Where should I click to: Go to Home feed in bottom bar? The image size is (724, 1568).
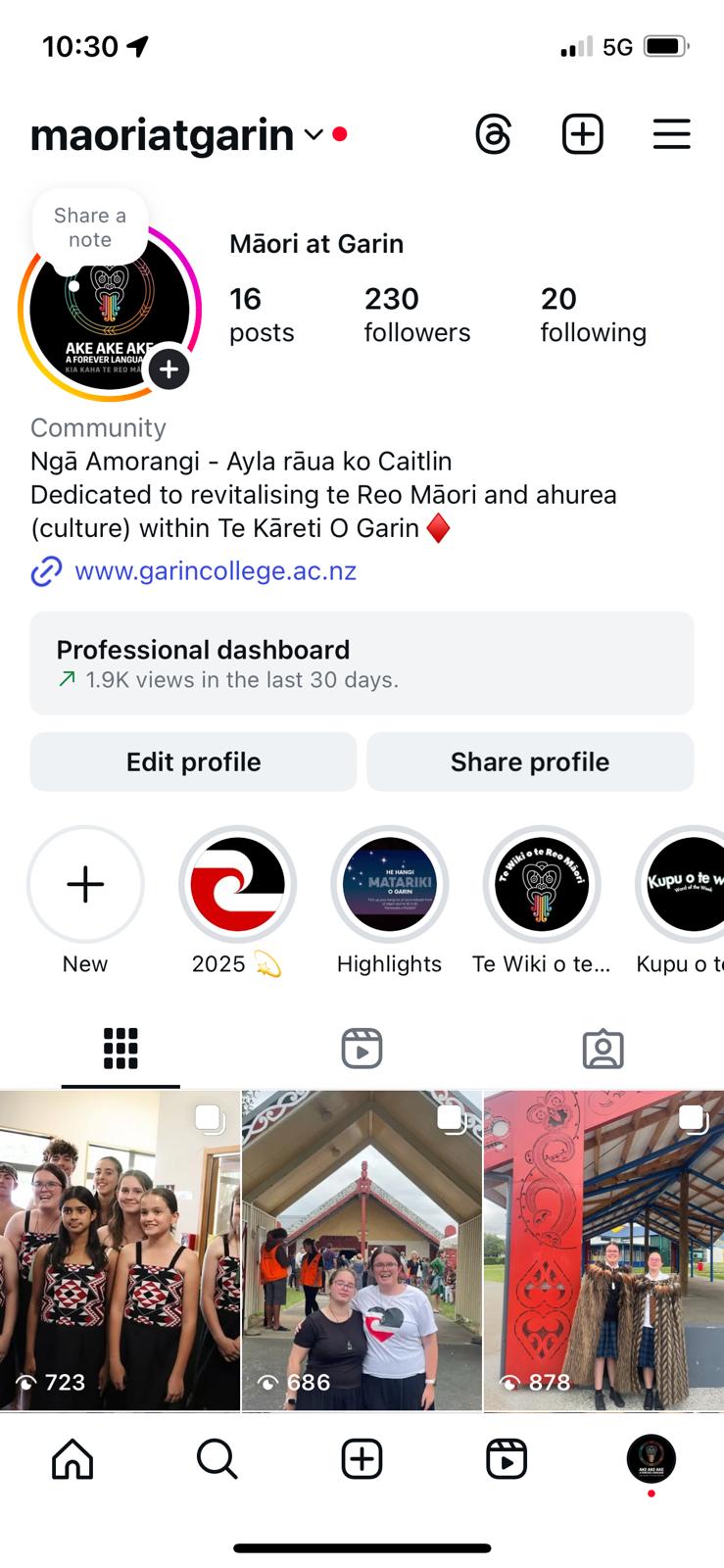click(72, 1459)
